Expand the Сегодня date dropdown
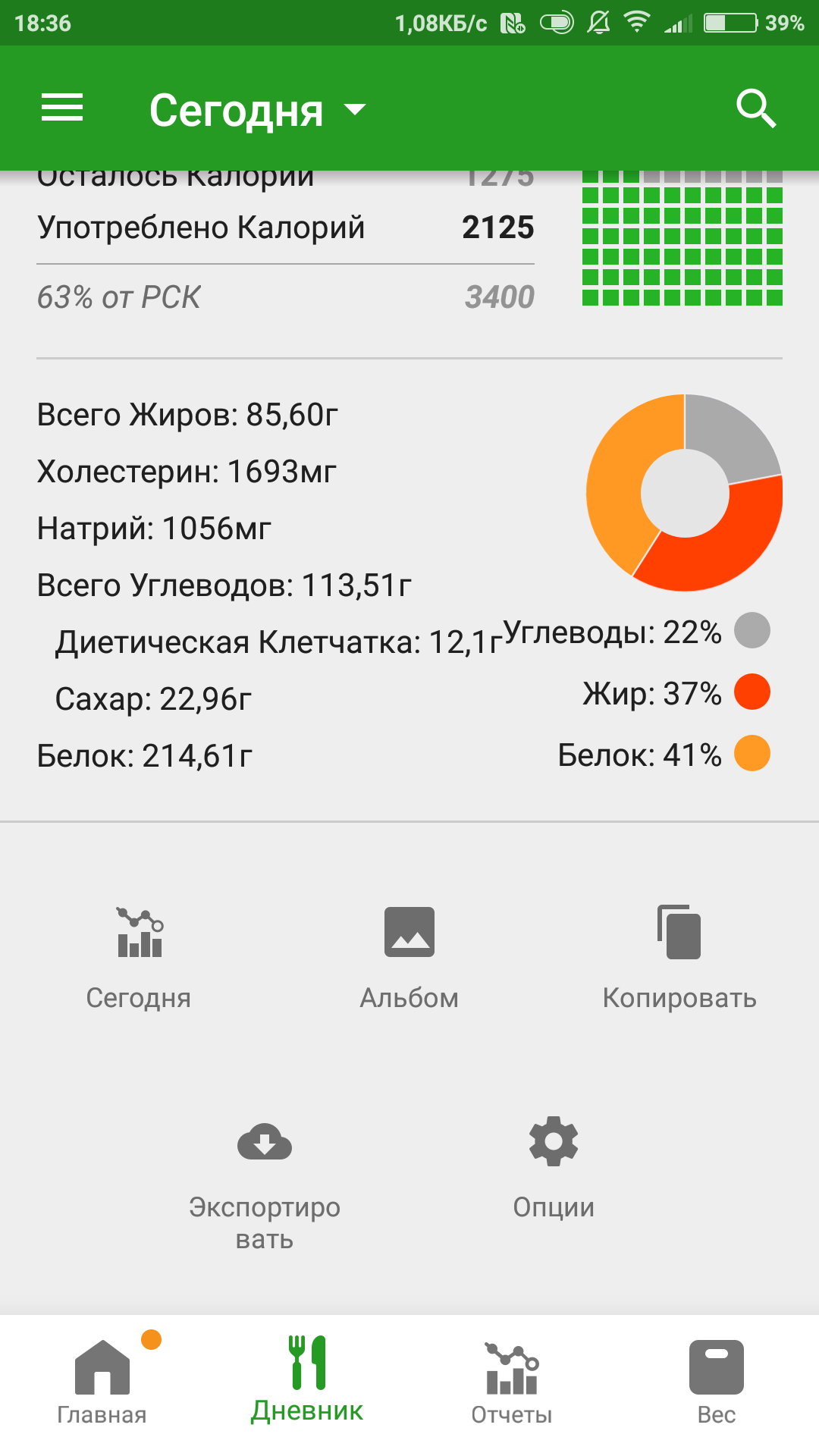The height and width of the screenshot is (1456, 819). (x=256, y=111)
